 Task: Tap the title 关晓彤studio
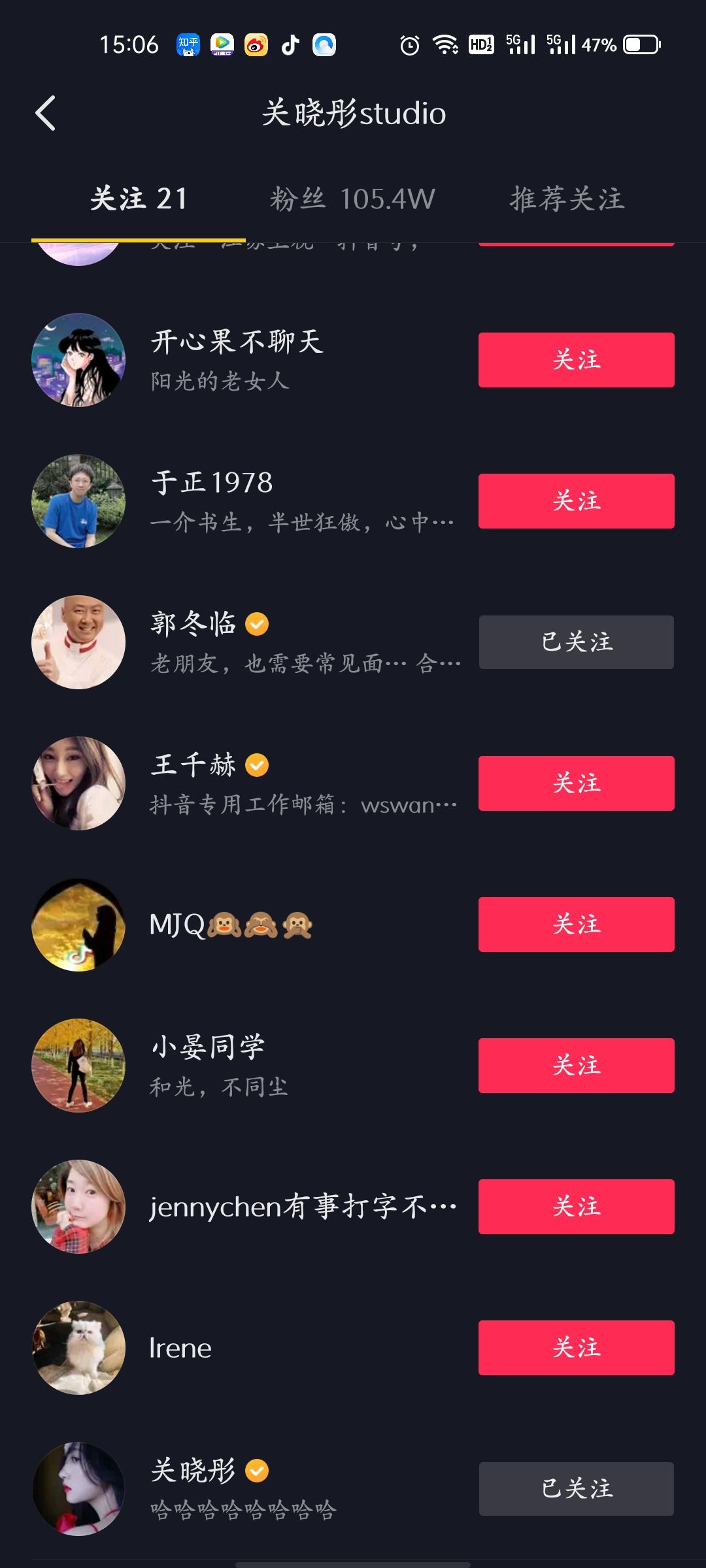click(x=353, y=112)
